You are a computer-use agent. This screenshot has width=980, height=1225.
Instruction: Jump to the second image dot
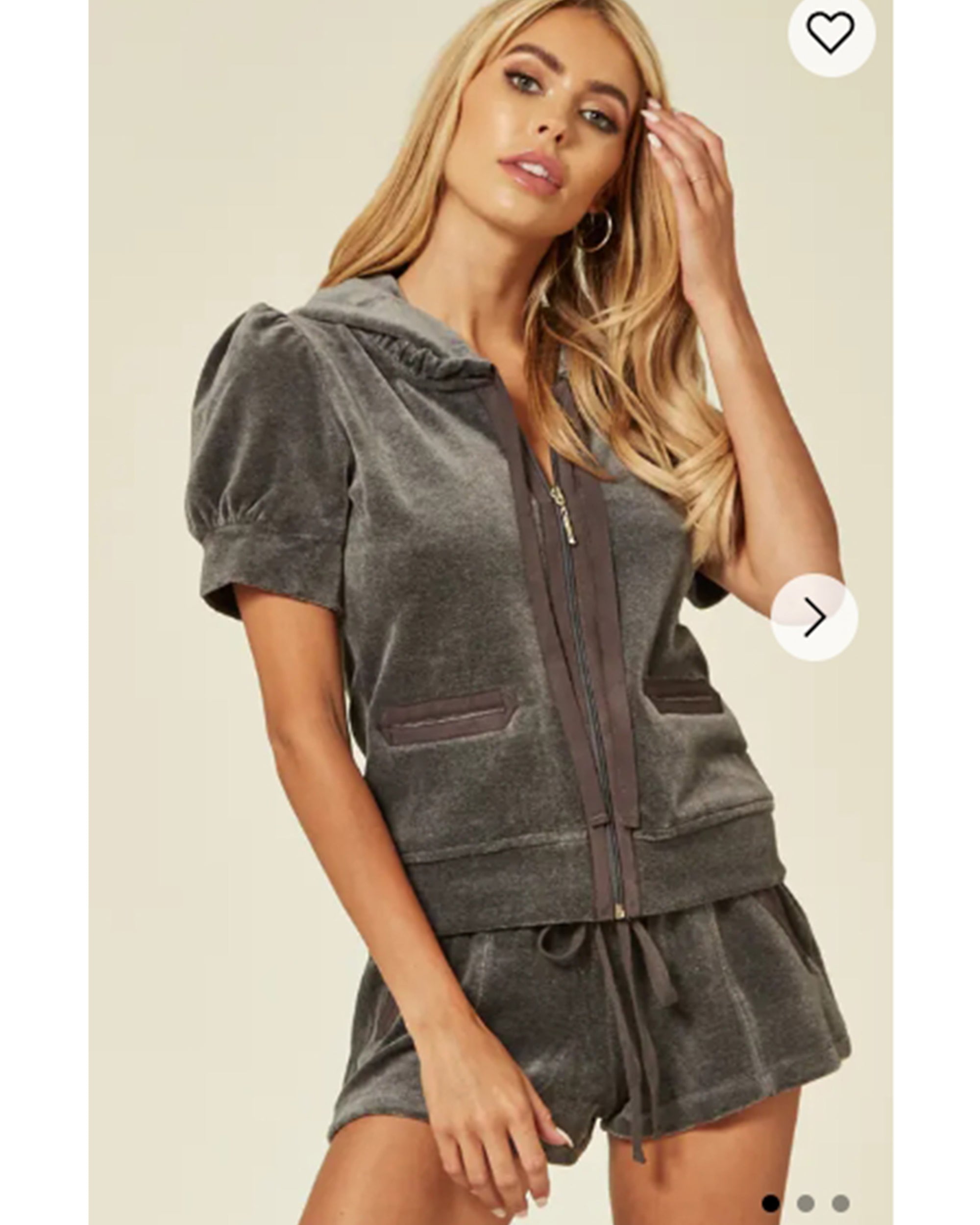[x=806, y=1203]
